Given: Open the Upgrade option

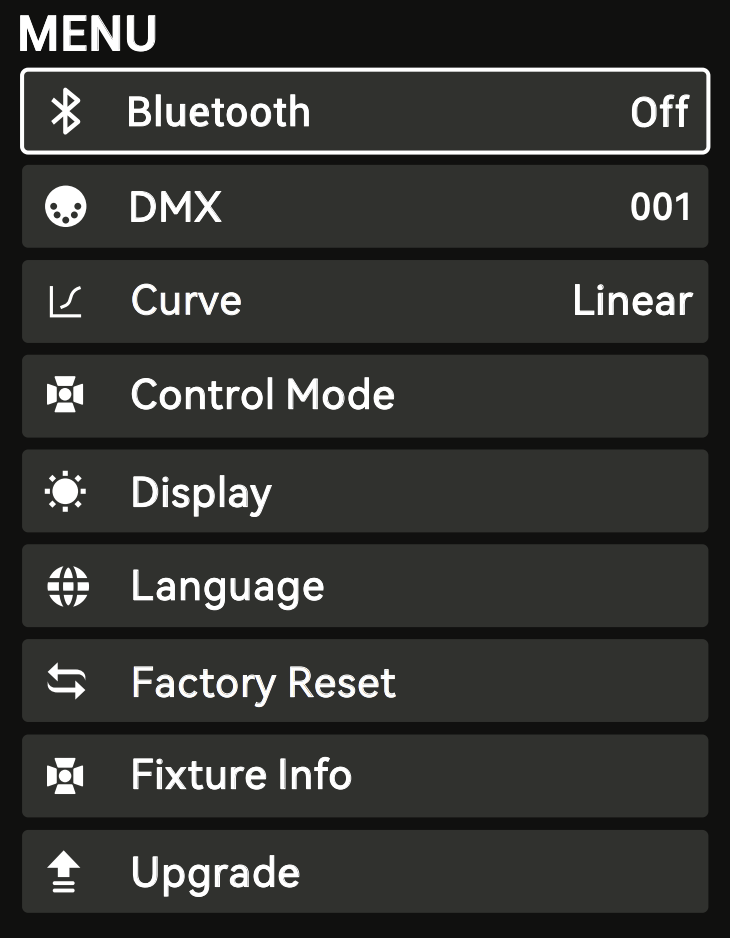Looking at the screenshot, I should click(365, 871).
